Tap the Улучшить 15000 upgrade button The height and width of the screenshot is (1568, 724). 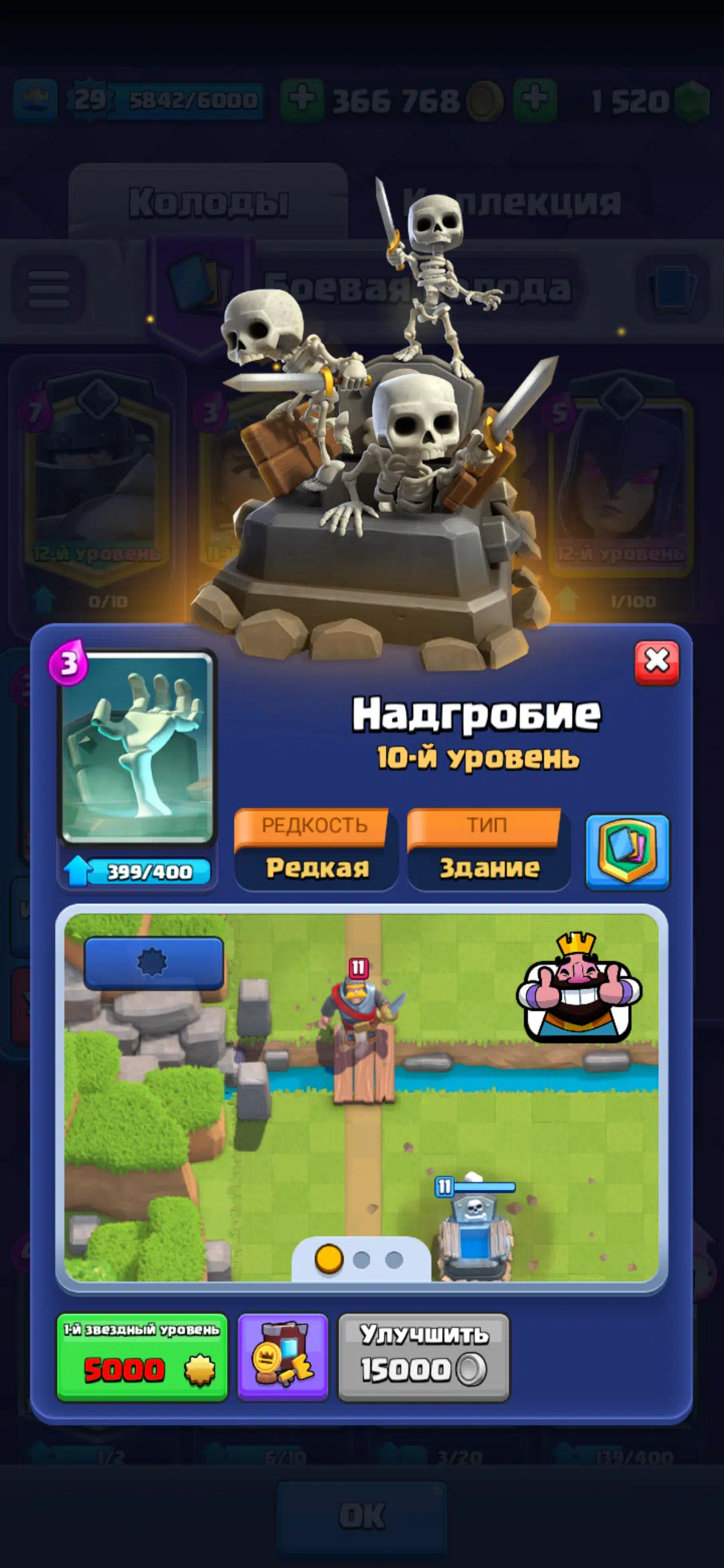pos(424,1357)
